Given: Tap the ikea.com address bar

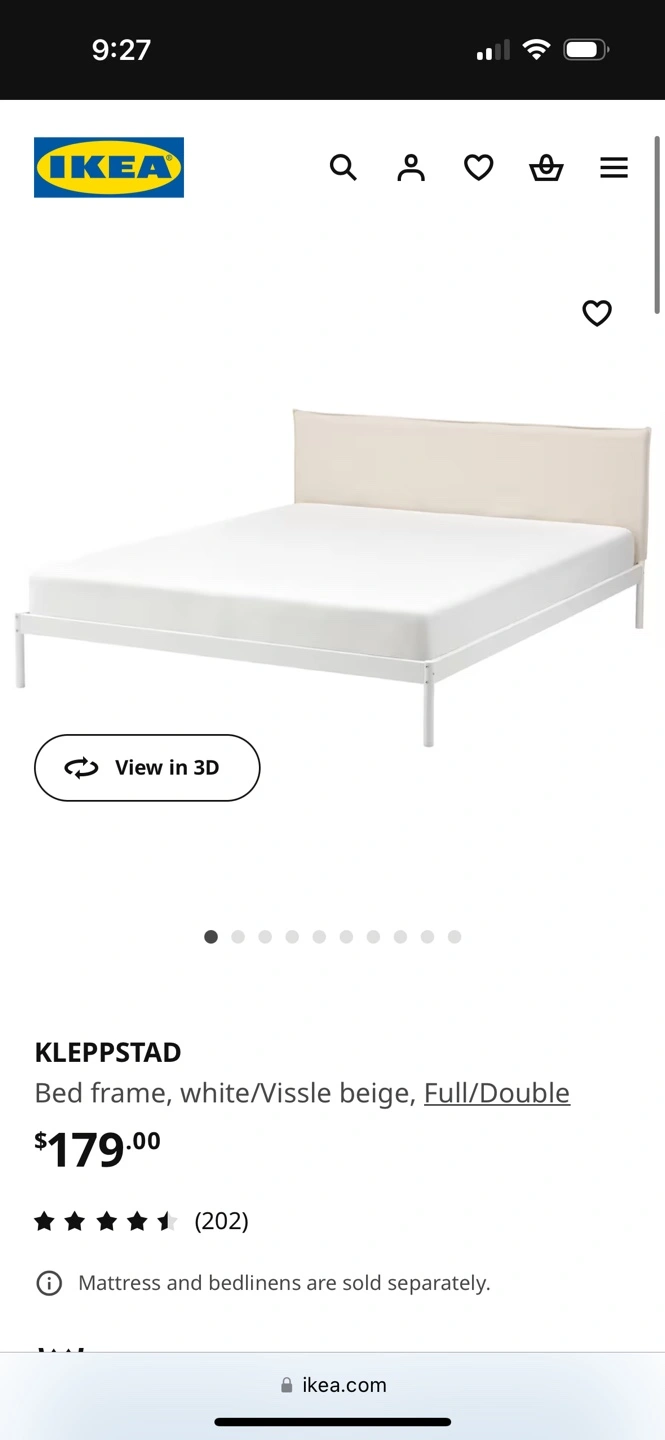Looking at the screenshot, I should click(x=333, y=1385).
